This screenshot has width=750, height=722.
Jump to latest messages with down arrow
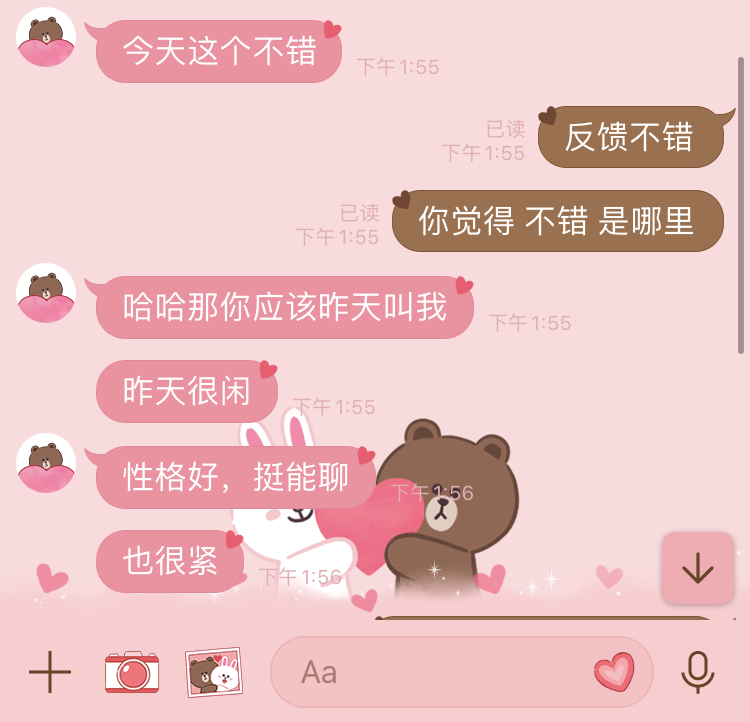click(x=697, y=569)
